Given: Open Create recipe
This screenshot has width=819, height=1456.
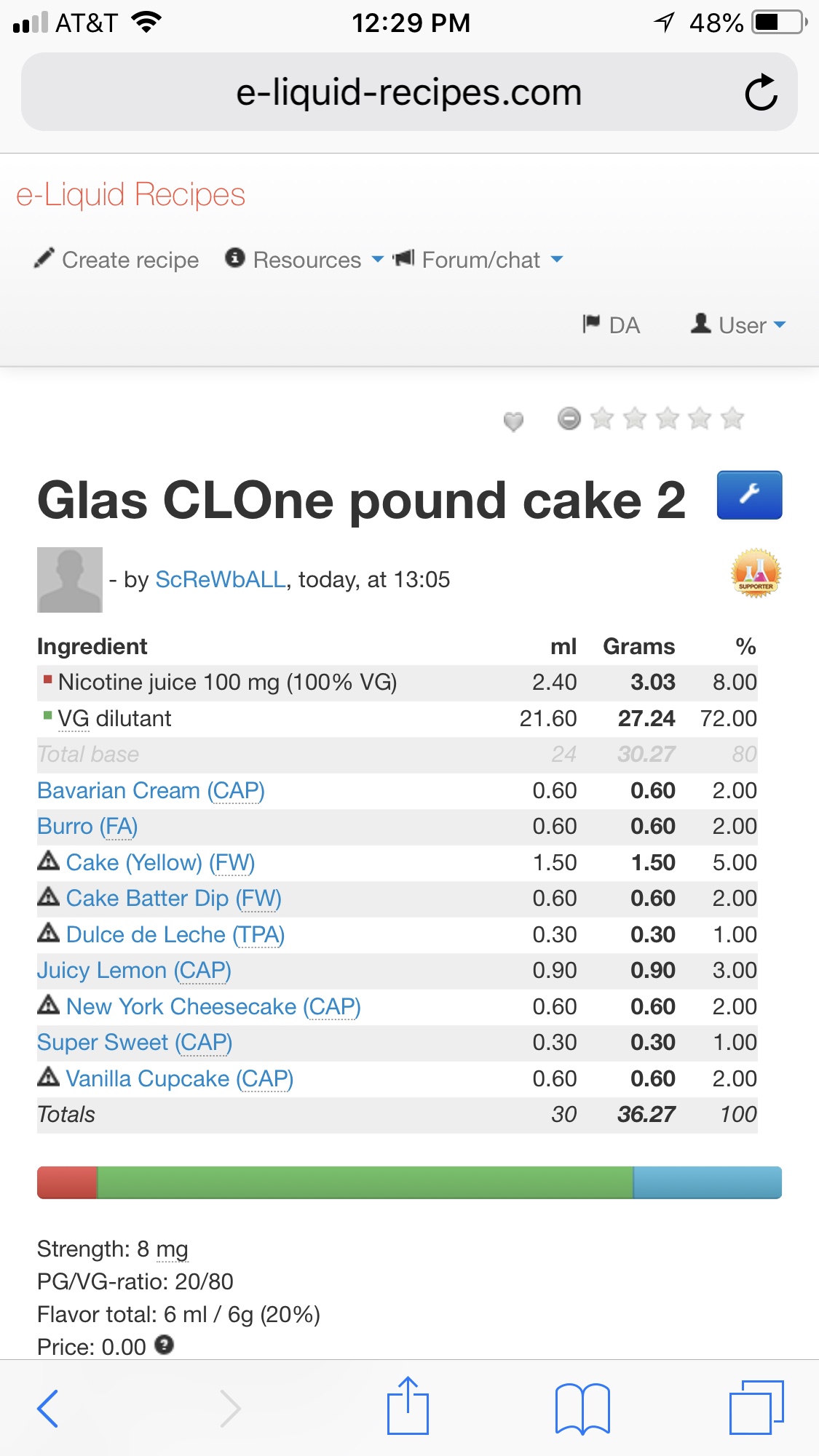Looking at the screenshot, I should (118, 260).
